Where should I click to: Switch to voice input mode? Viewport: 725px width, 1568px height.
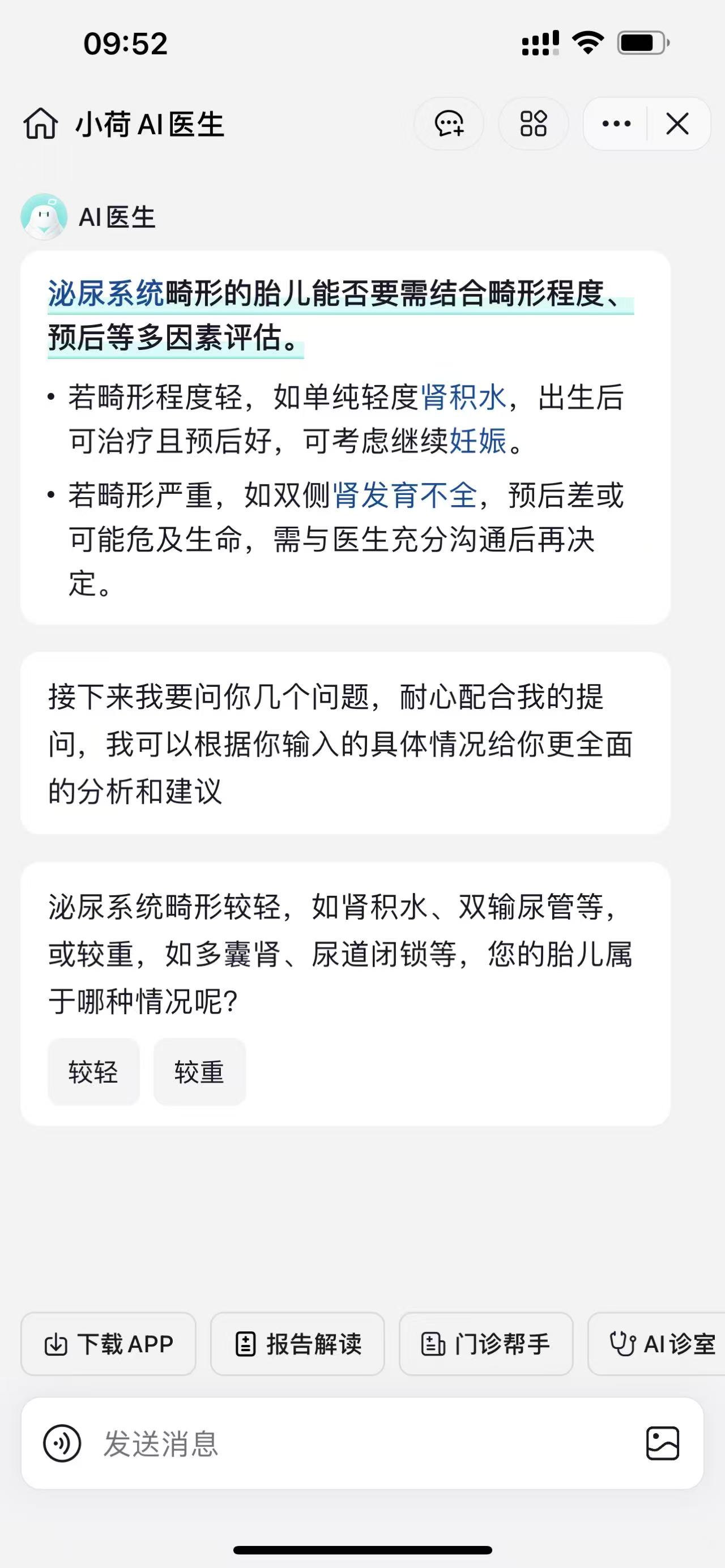point(62,1443)
